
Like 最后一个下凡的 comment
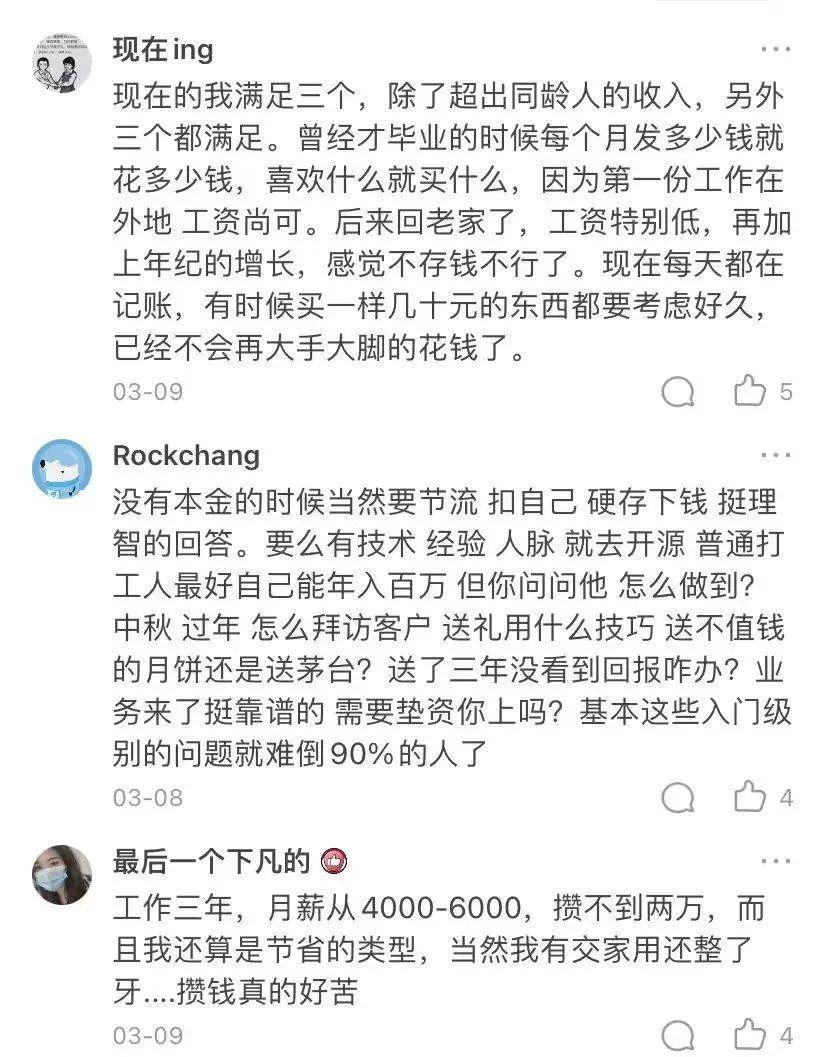point(750,1034)
